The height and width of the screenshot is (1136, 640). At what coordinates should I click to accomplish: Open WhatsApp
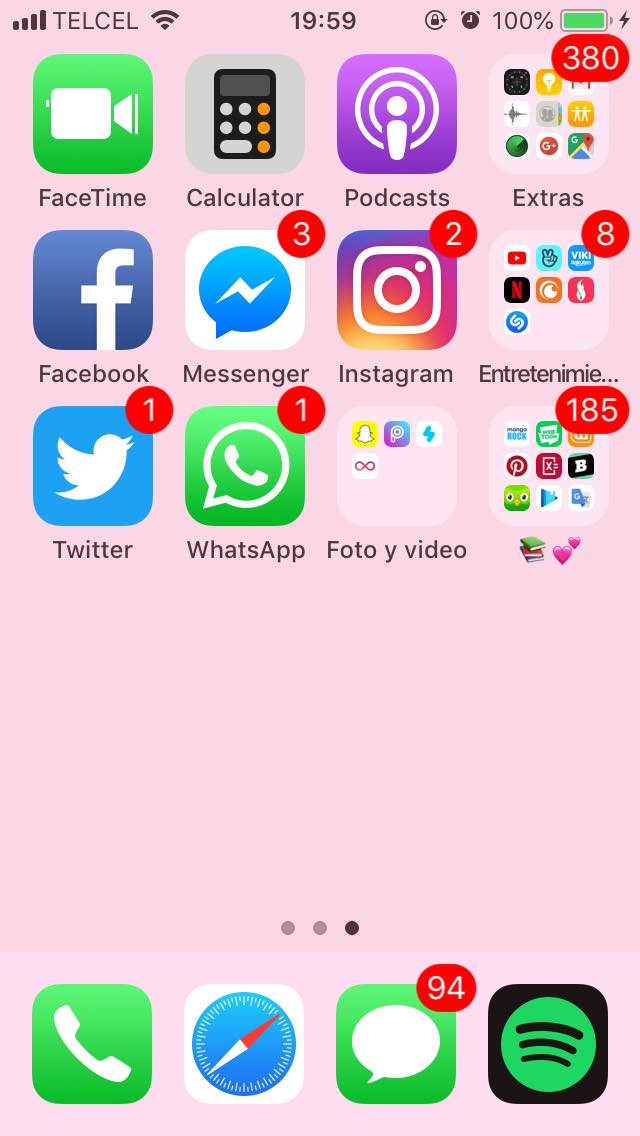245,466
